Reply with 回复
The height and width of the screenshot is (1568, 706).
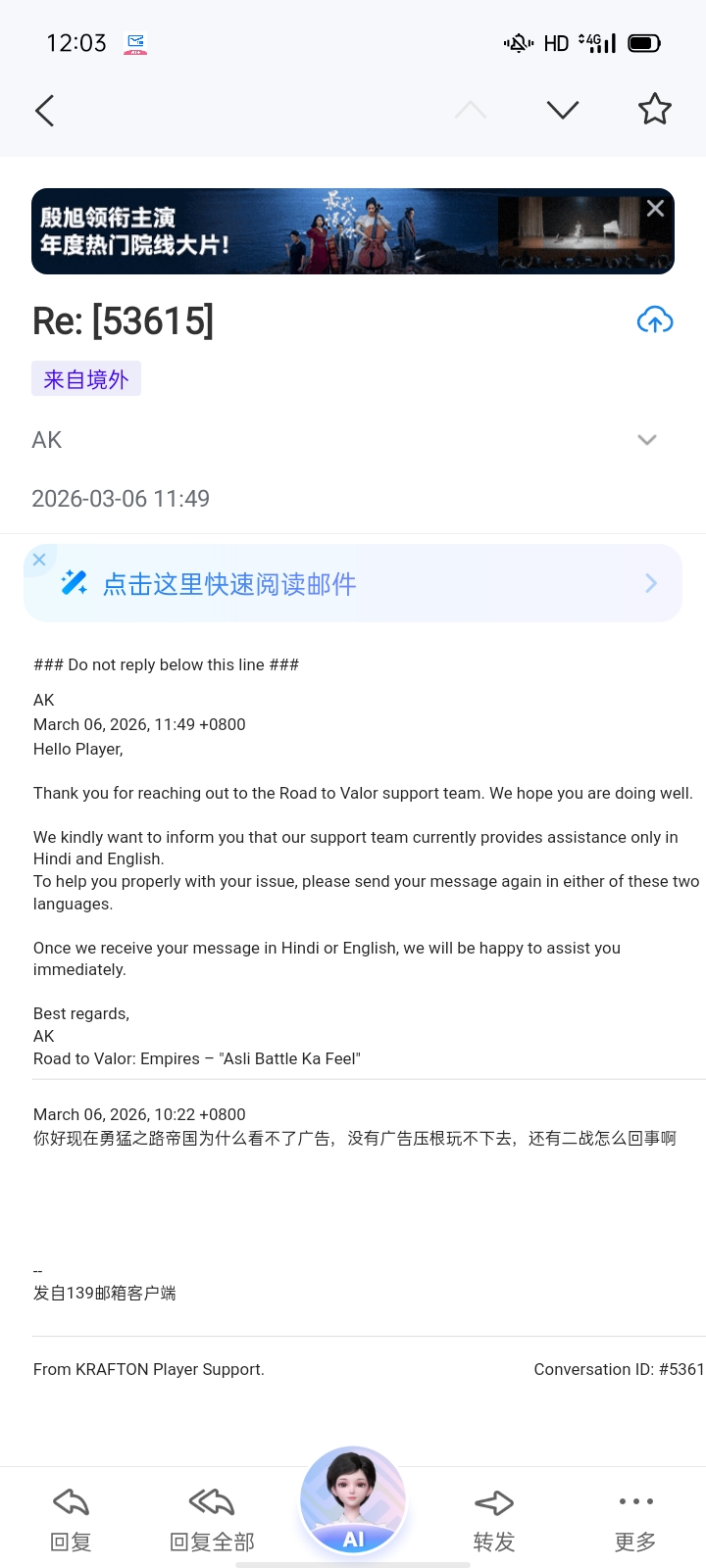[71, 1520]
